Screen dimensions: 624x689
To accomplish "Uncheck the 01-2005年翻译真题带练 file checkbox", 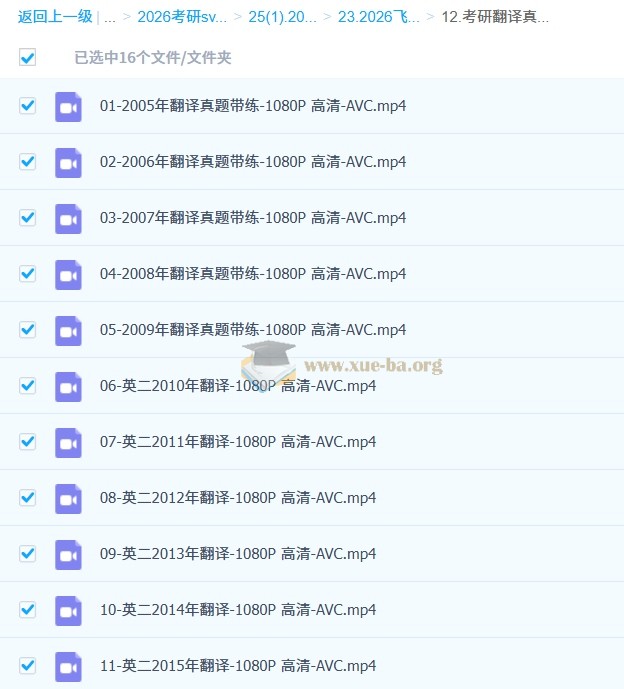I will [x=28, y=105].
